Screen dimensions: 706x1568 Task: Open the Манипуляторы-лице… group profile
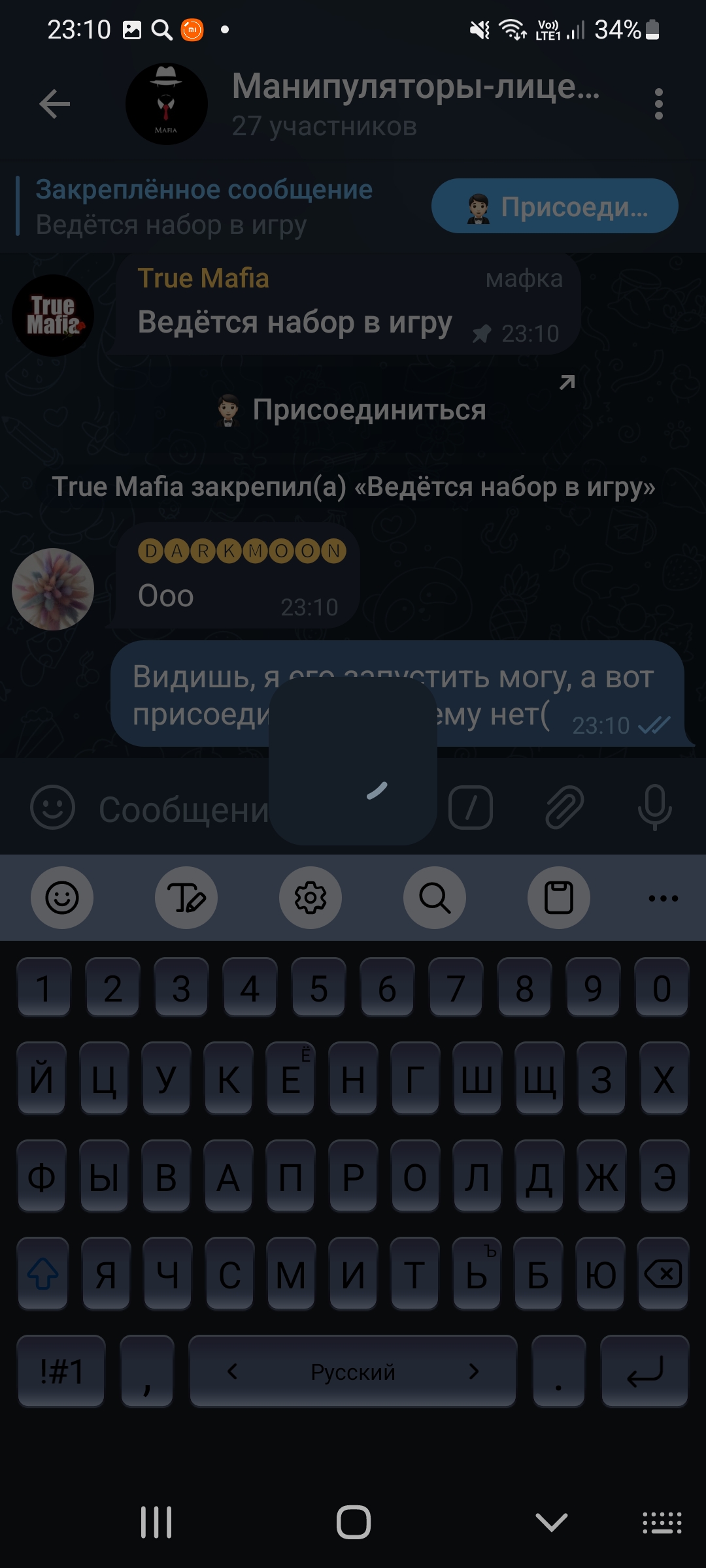tap(414, 104)
